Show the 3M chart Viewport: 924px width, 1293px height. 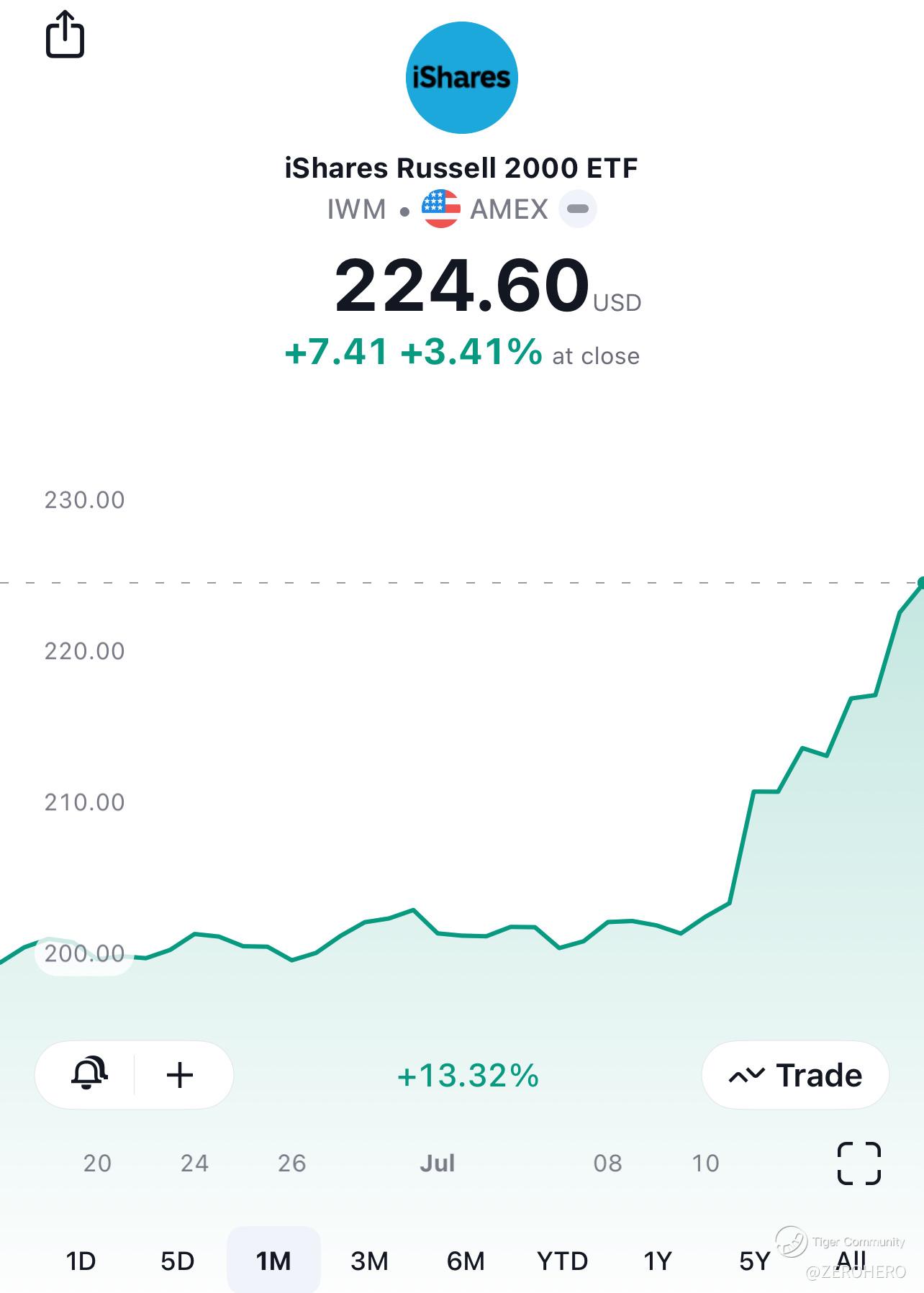(x=369, y=1261)
